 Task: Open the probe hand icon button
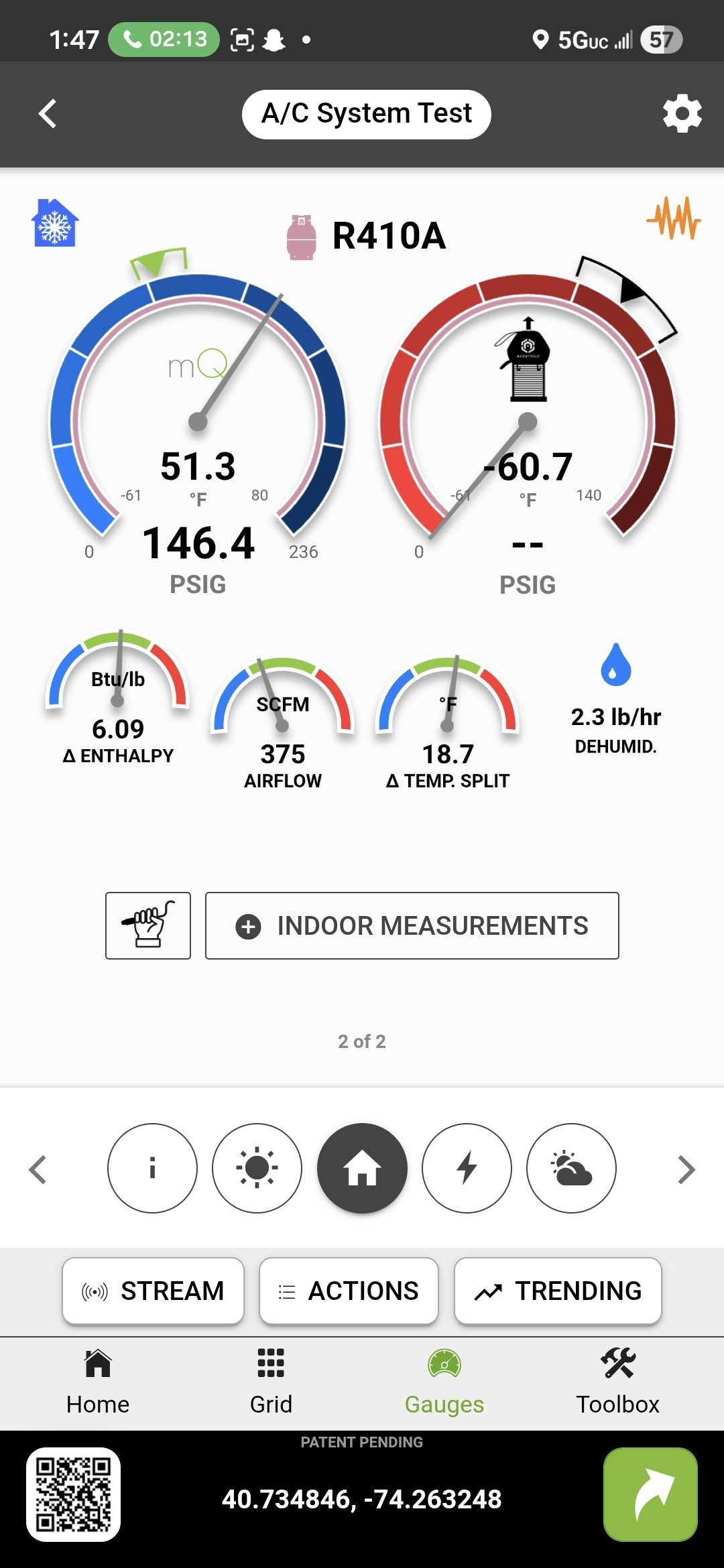pos(148,925)
